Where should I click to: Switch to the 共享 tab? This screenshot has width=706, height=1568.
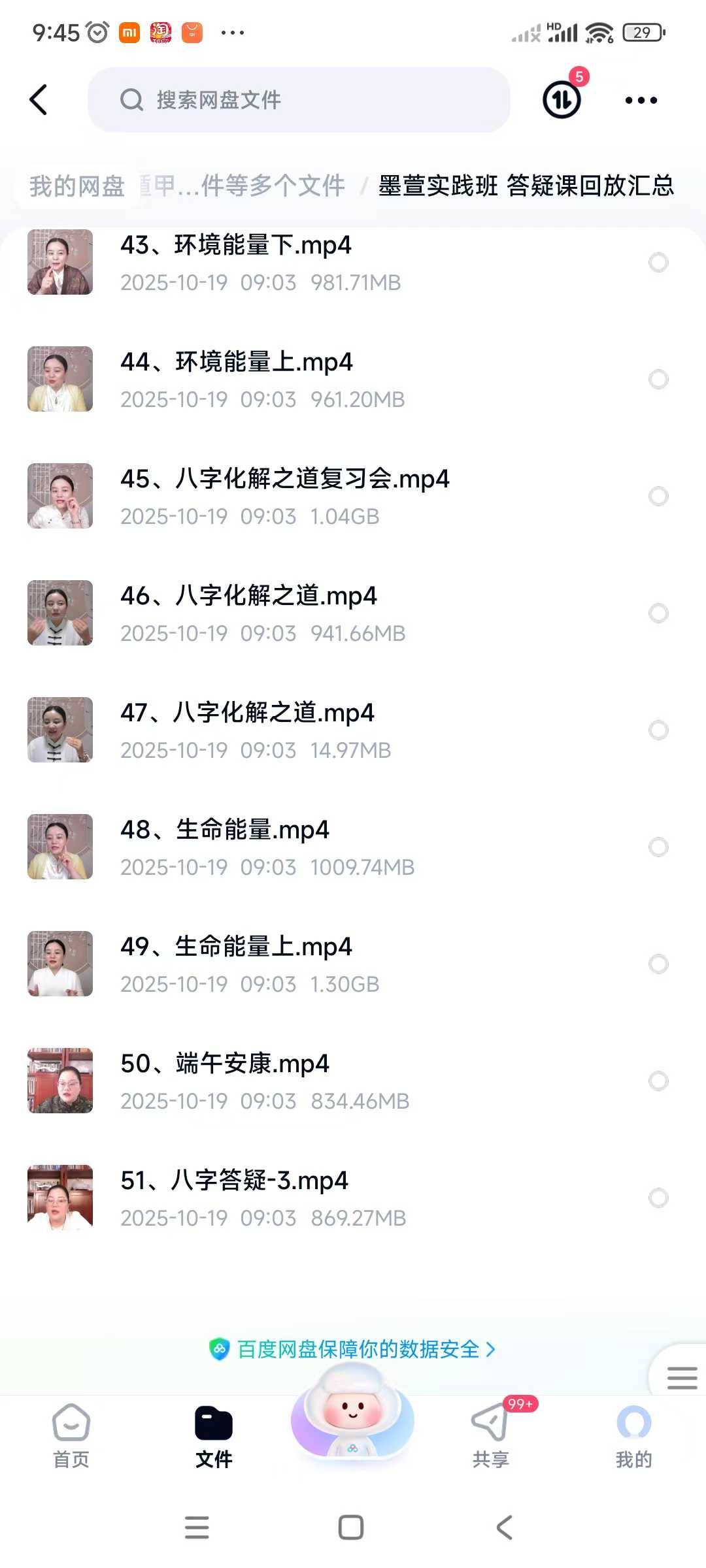[x=491, y=1435]
